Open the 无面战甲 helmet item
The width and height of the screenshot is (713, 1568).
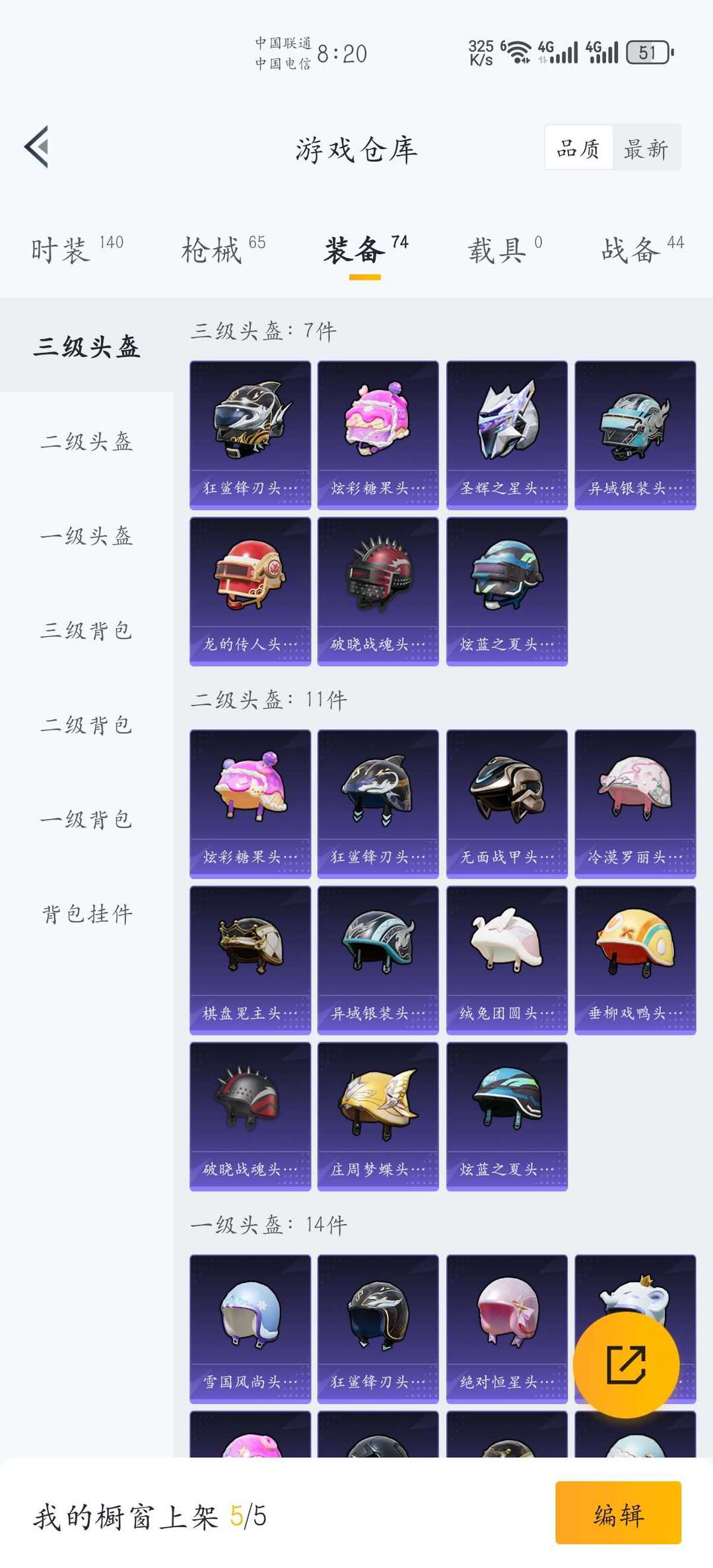506,803
